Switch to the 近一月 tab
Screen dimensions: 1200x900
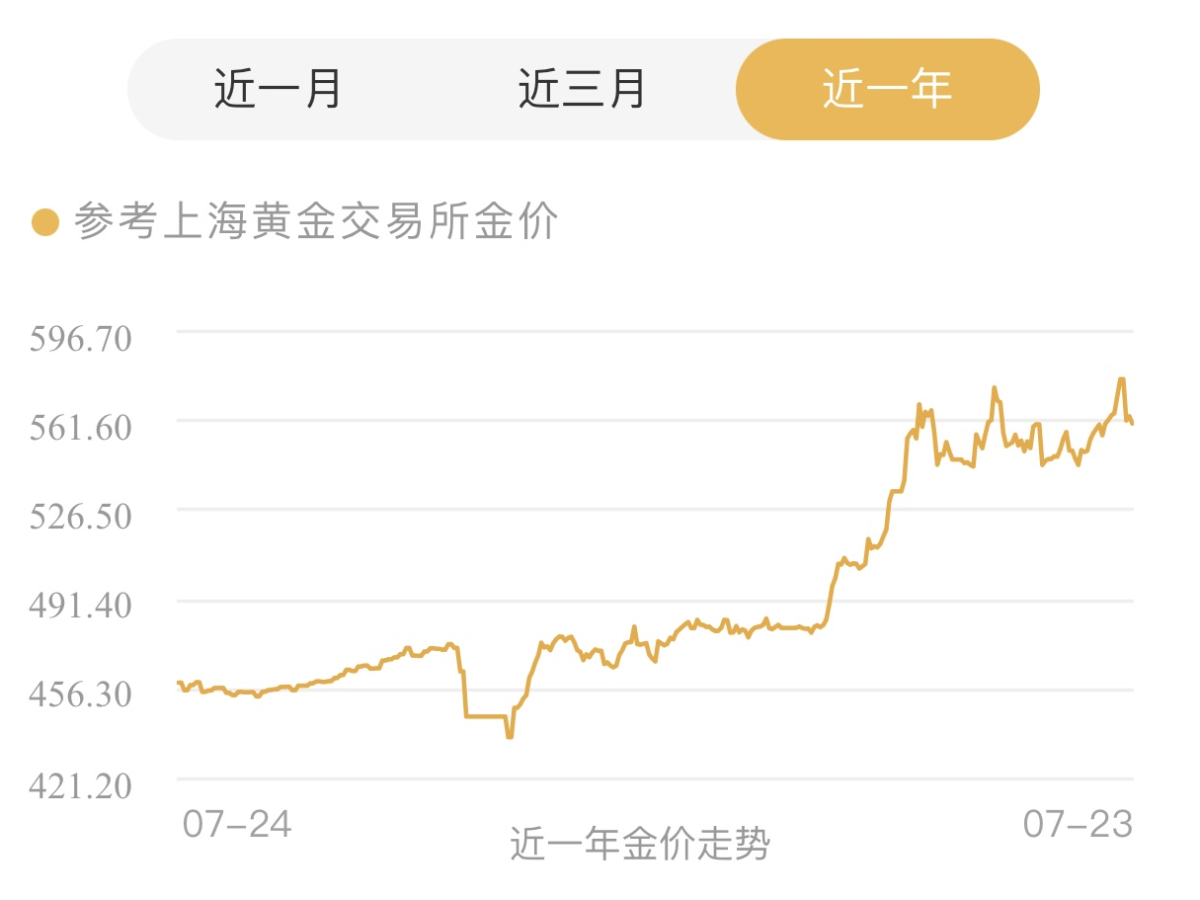279,90
